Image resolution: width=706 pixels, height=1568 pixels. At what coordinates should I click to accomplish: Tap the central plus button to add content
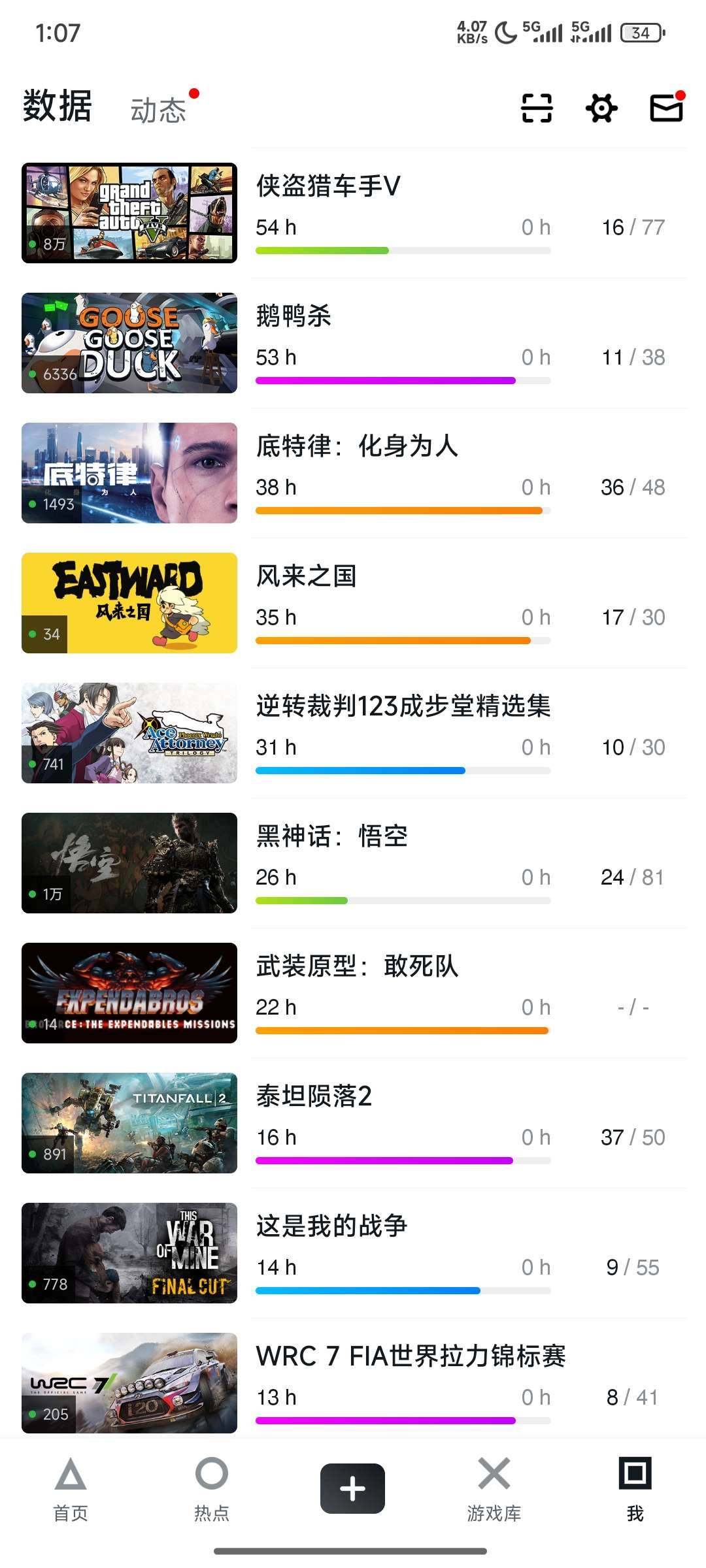tap(352, 1488)
